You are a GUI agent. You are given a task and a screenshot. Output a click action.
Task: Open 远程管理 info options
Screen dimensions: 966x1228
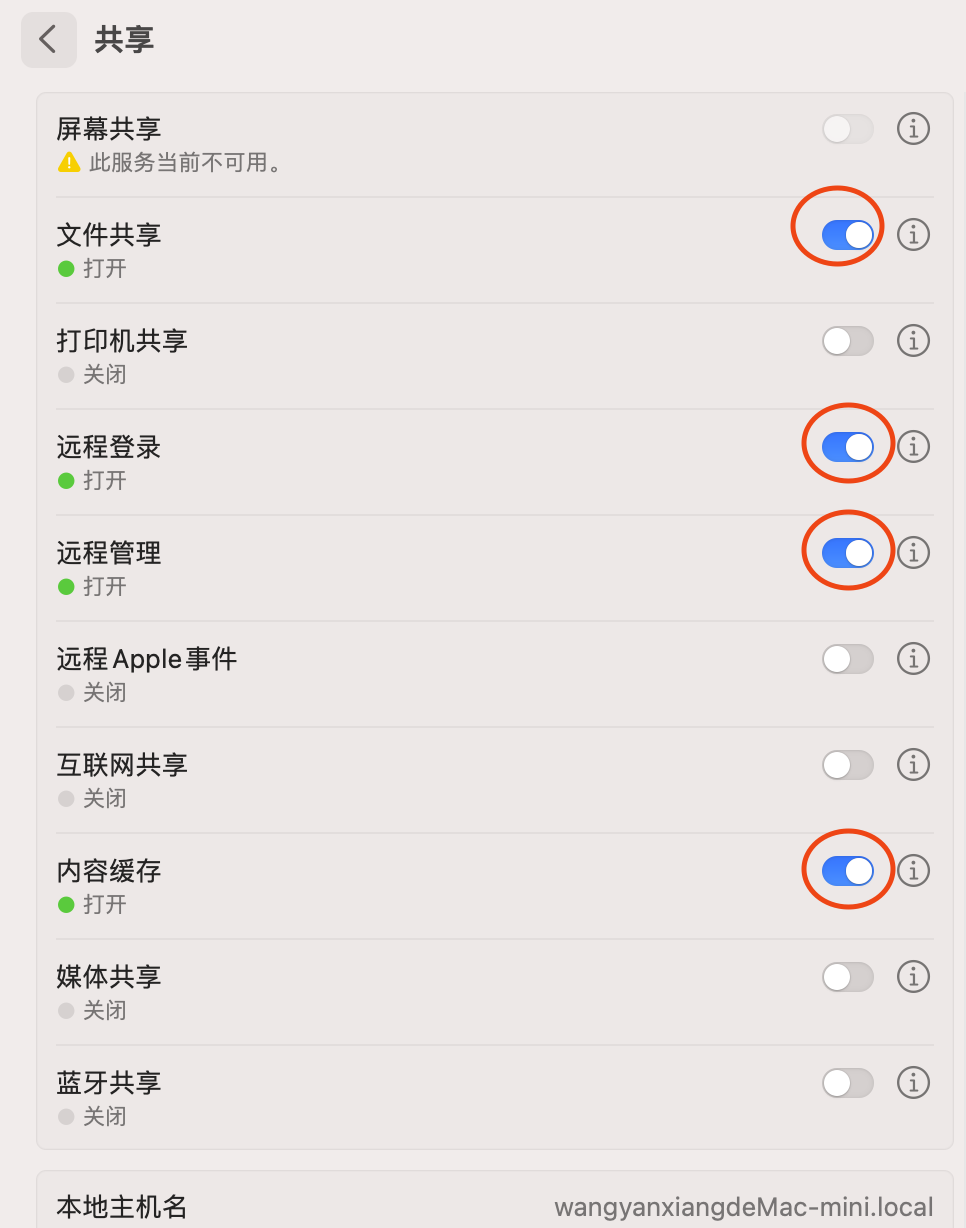(913, 553)
